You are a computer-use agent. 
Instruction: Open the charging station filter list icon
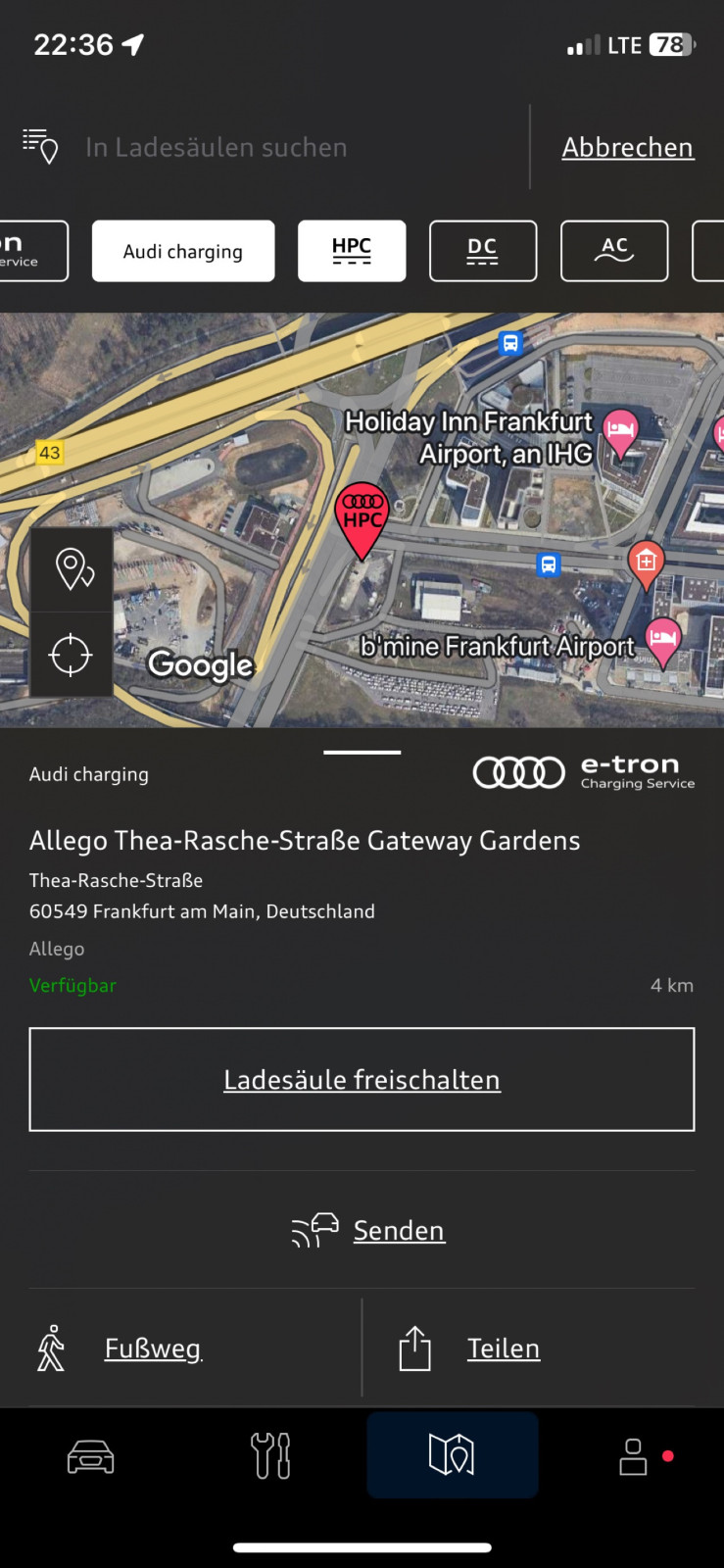(39, 147)
